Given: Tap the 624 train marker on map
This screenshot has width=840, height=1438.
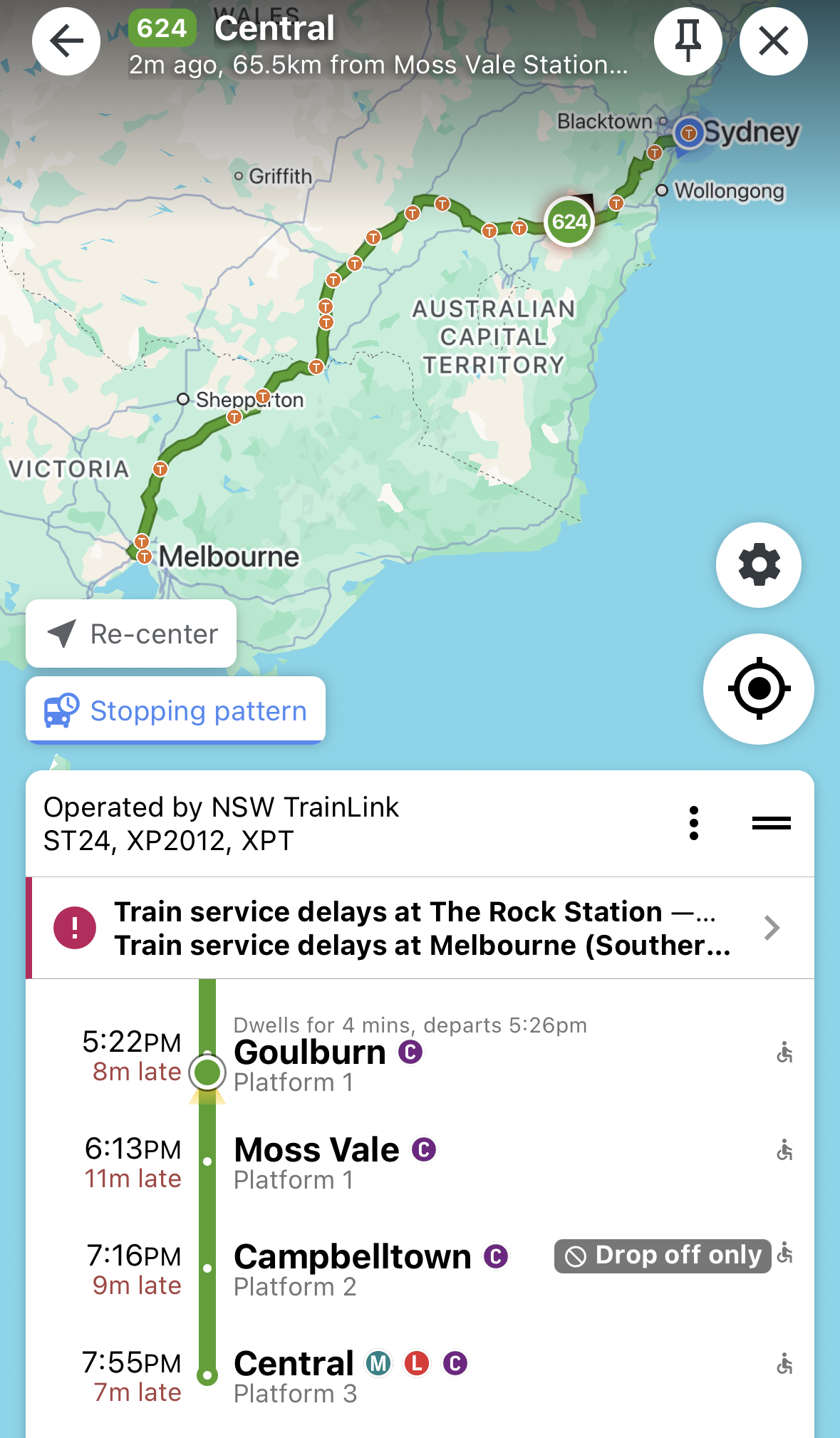Looking at the screenshot, I should pos(569,222).
